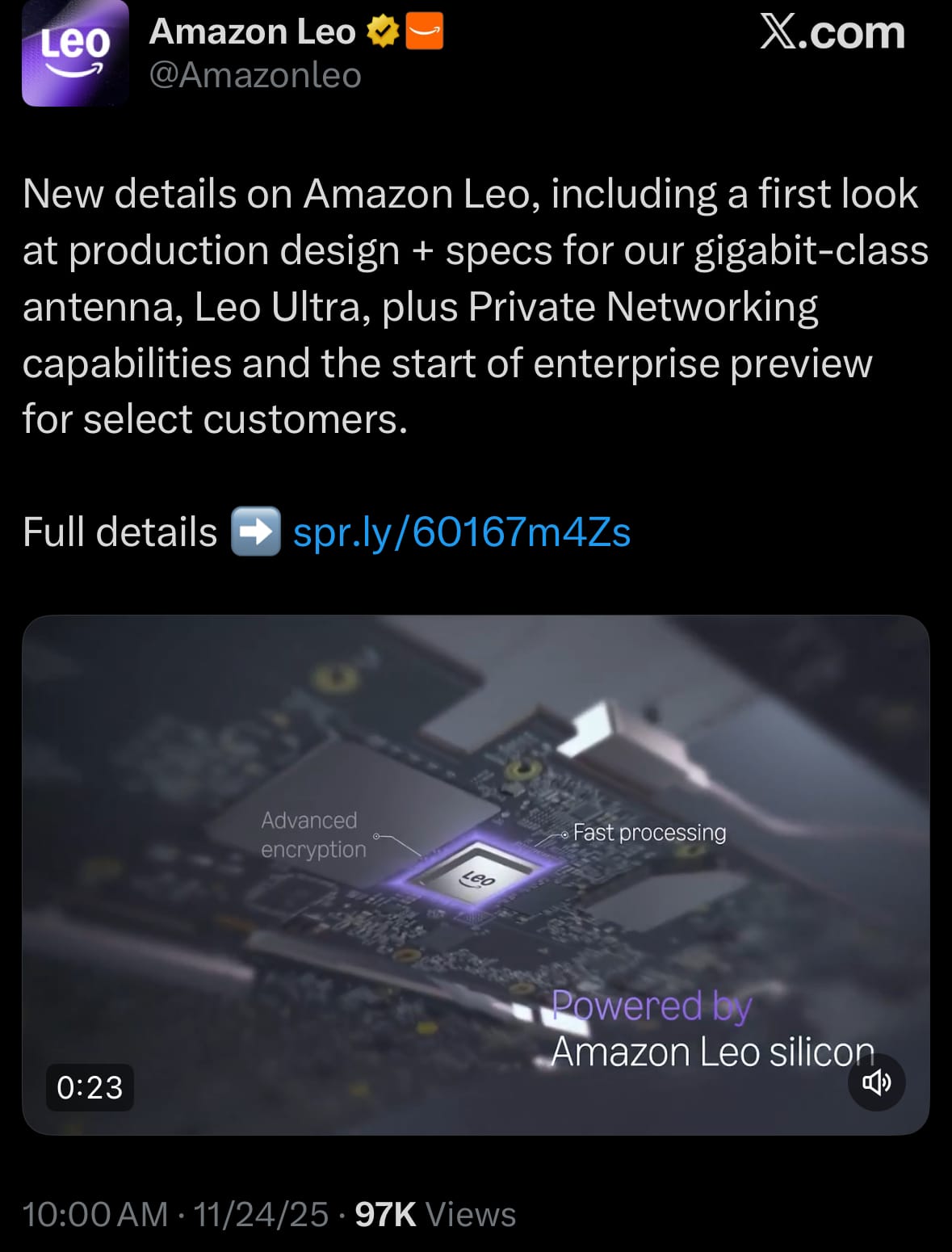952x1252 pixels.
Task: Unmute the video with speaker icon
Action: click(x=876, y=1082)
